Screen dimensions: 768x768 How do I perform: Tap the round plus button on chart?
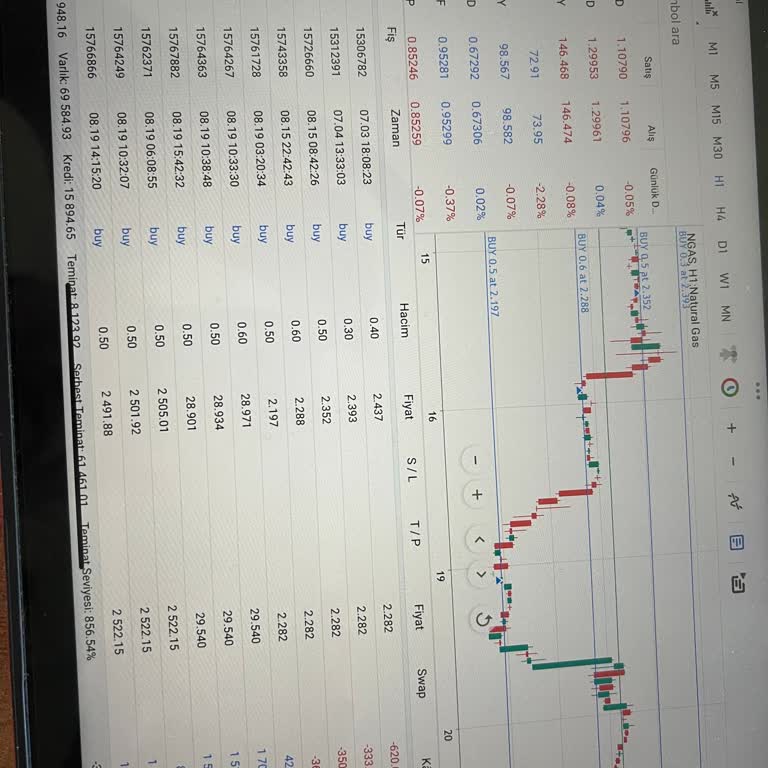point(478,494)
